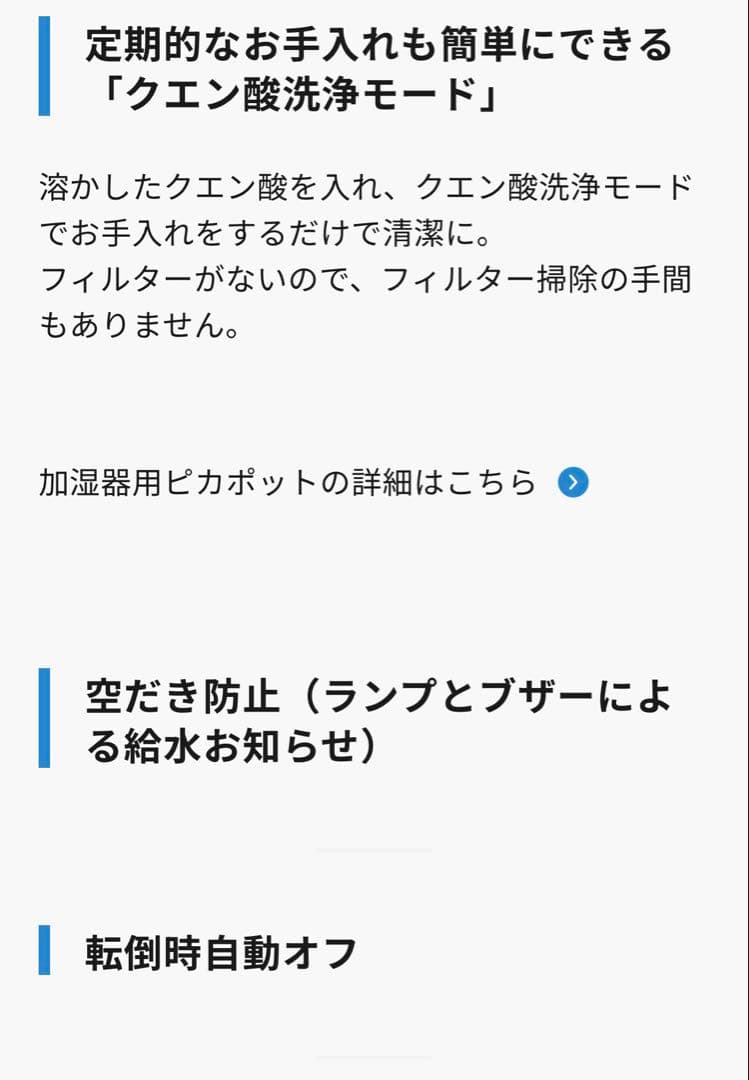Click the blue circular arrow icon beside the link

click(573, 483)
